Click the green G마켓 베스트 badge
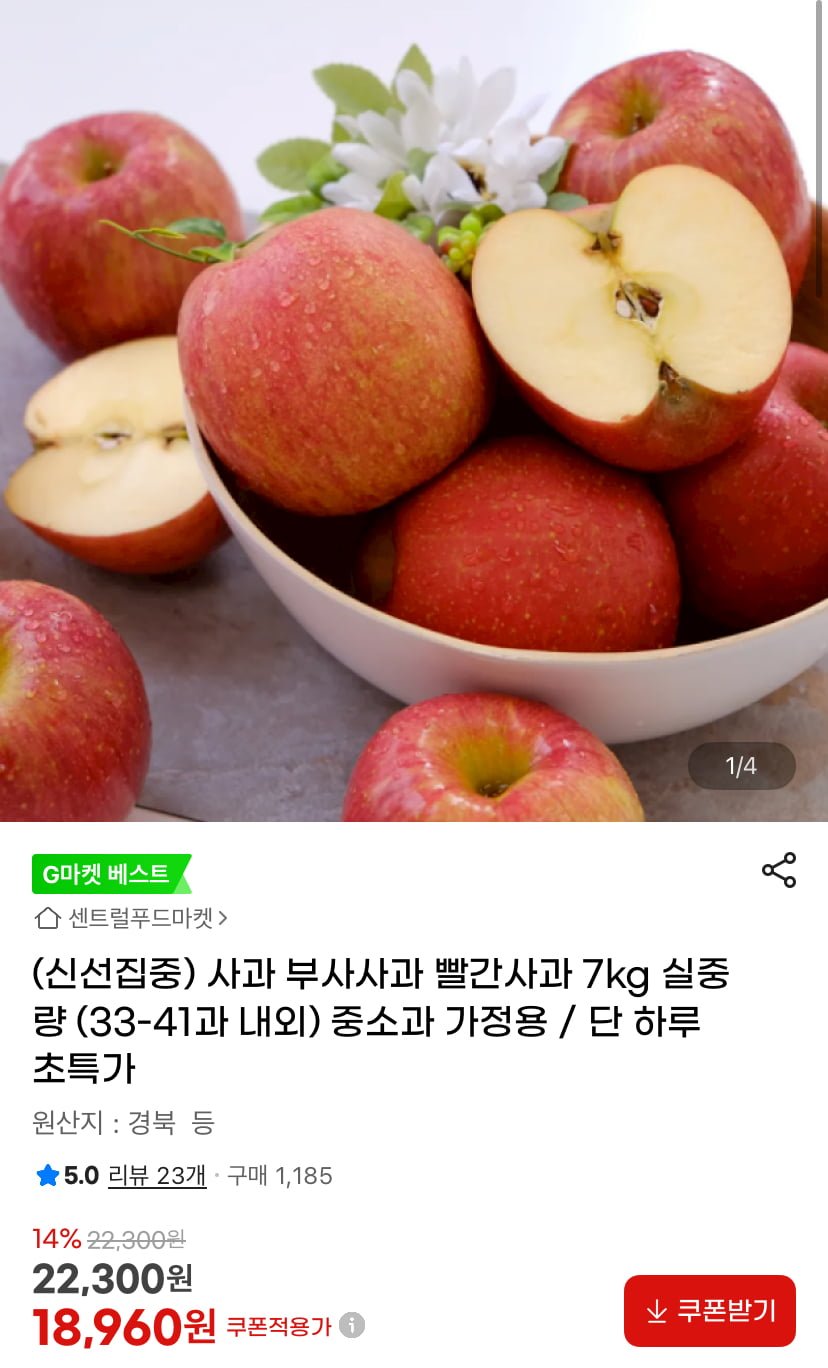This screenshot has width=828, height=1368. [110, 871]
